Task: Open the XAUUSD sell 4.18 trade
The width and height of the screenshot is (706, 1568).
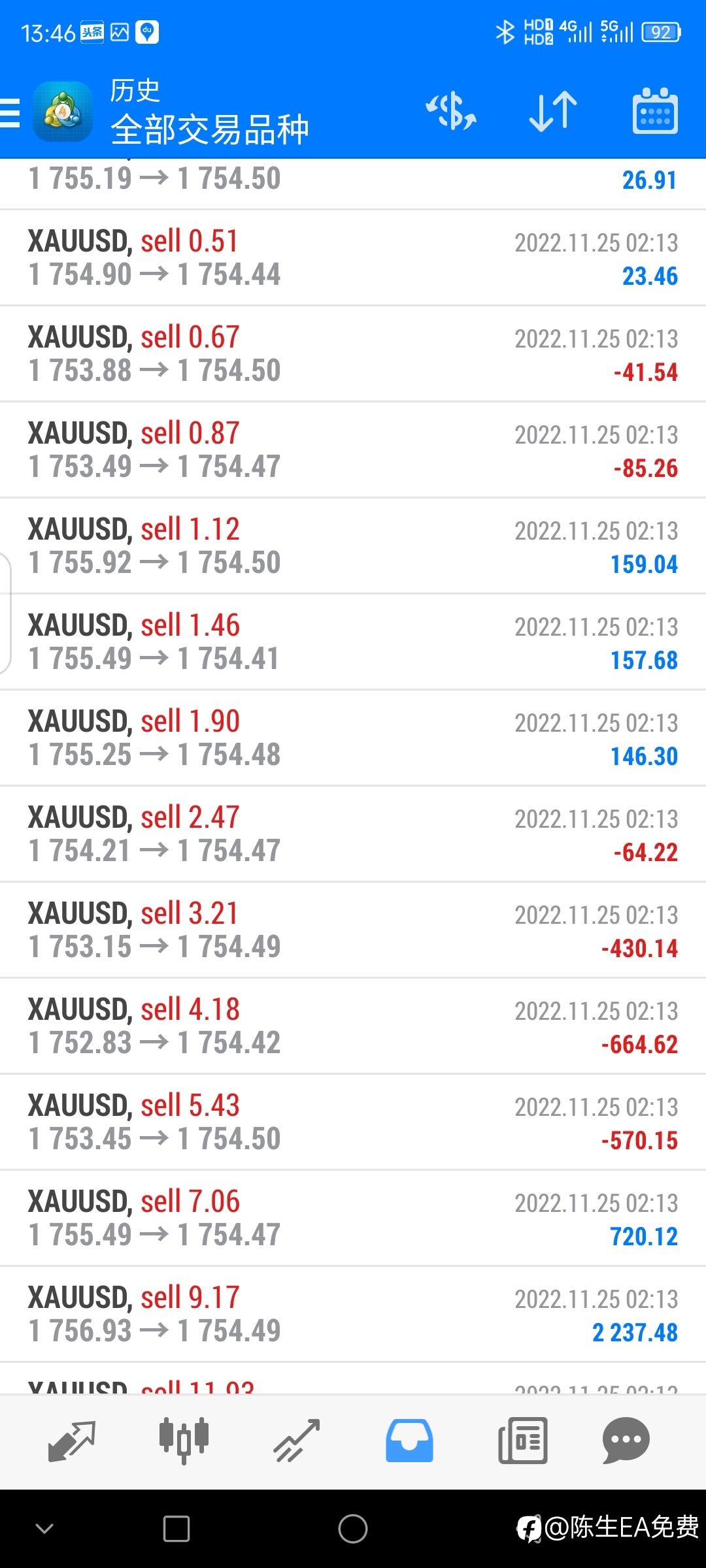Action: pyautogui.click(x=353, y=1026)
